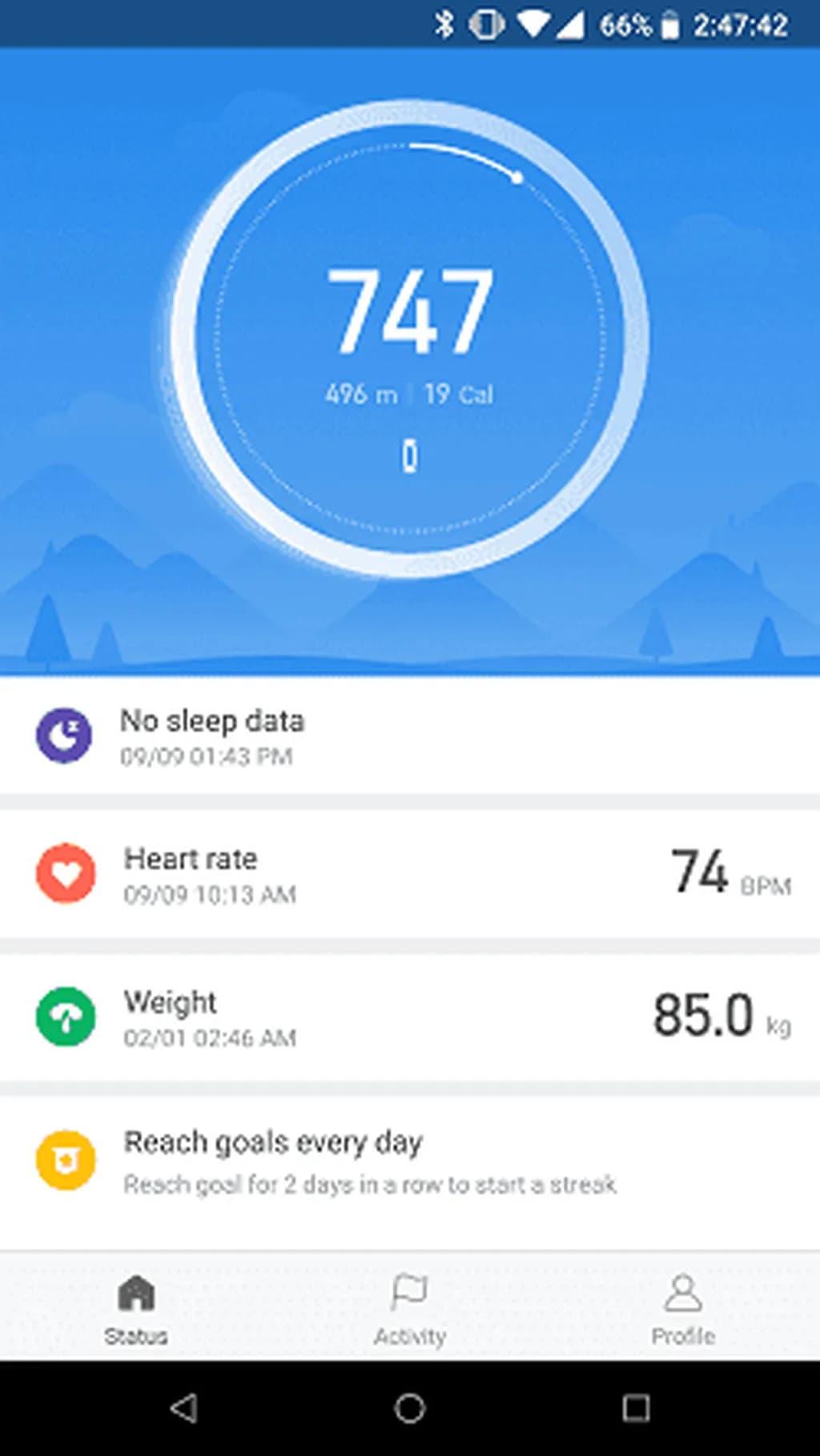Tap the system back button
The width and height of the screenshot is (820, 1456).
[x=184, y=1408]
